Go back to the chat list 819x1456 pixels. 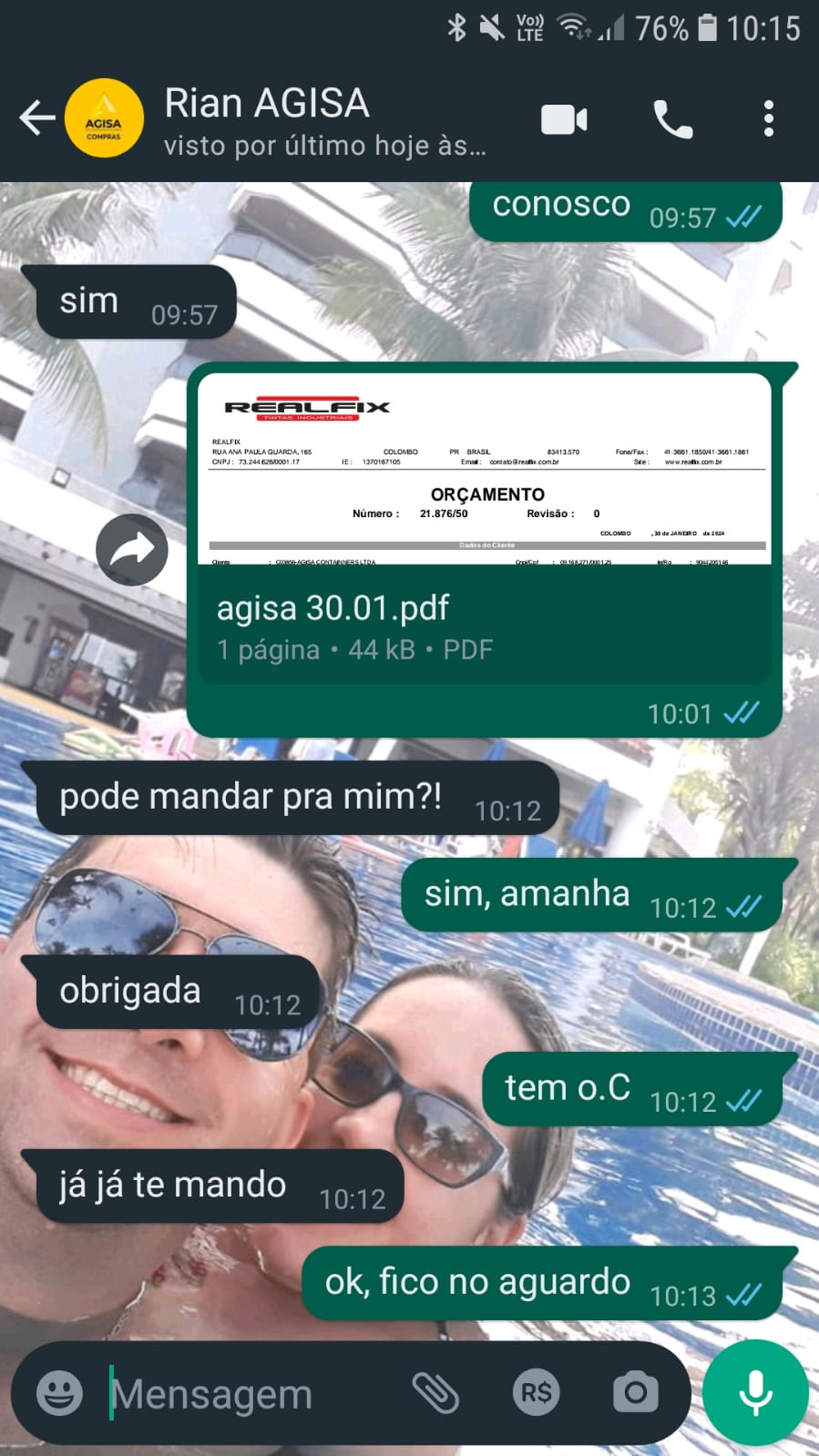[36, 118]
